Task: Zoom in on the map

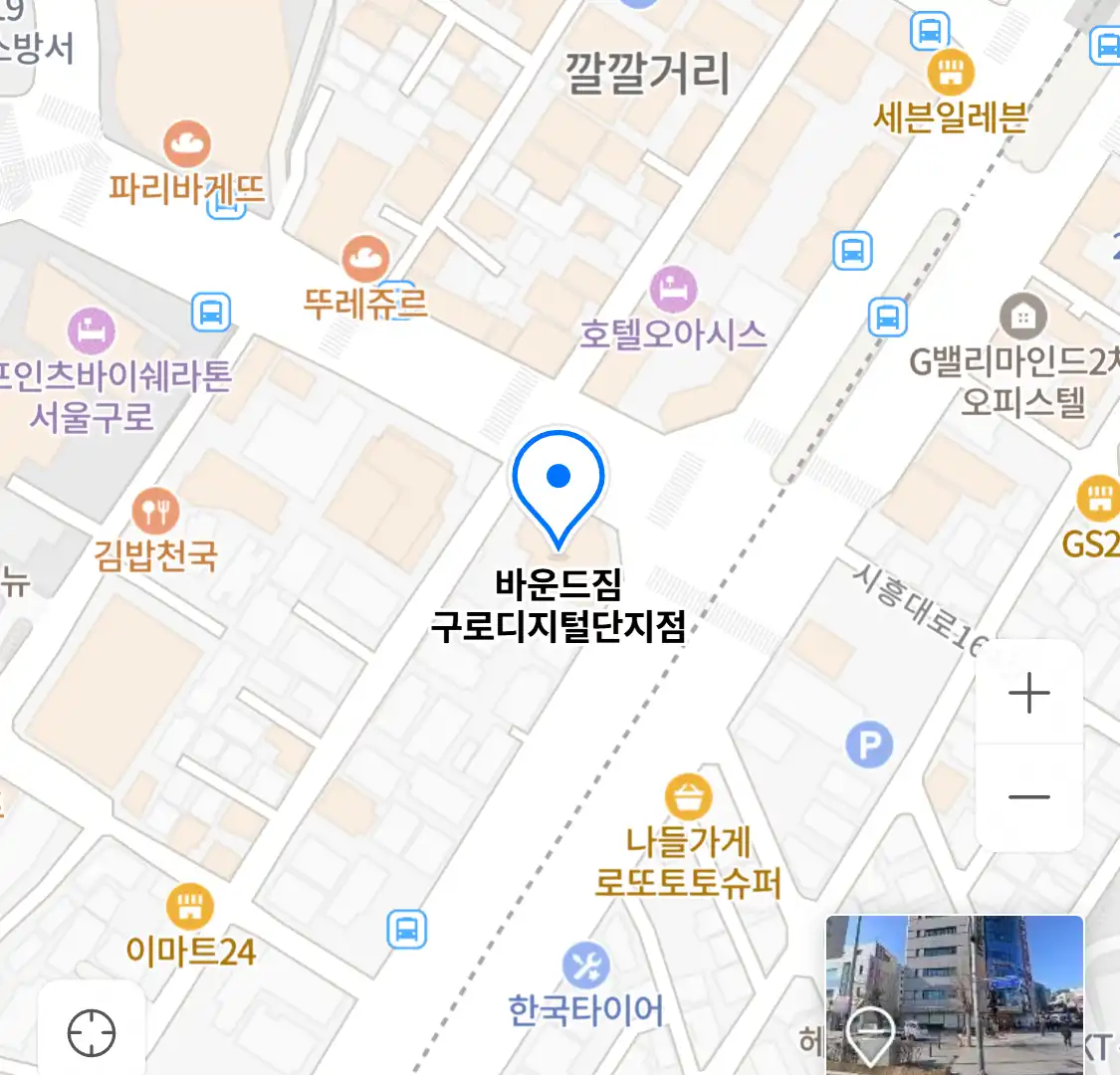Action: pos(1028,694)
